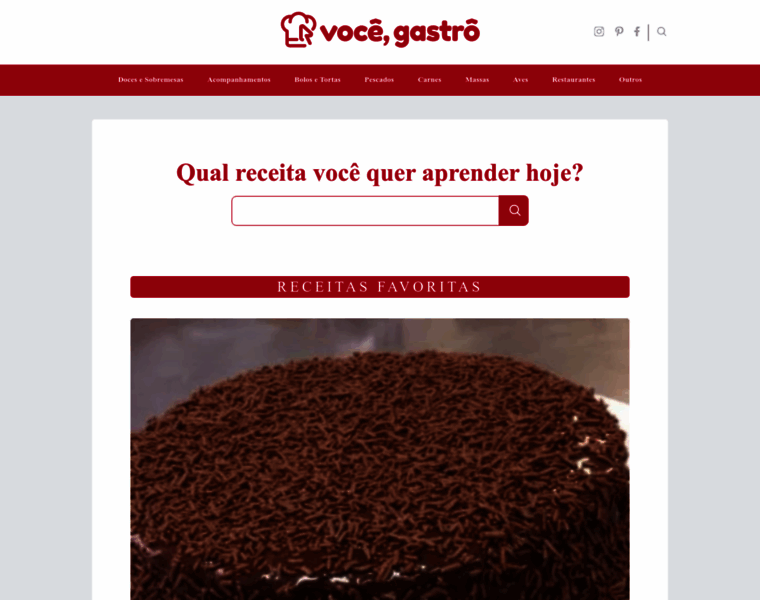760x600 pixels.
Task: Open the Carnes category
Action: pyautogui.click(x=429, y=80)
